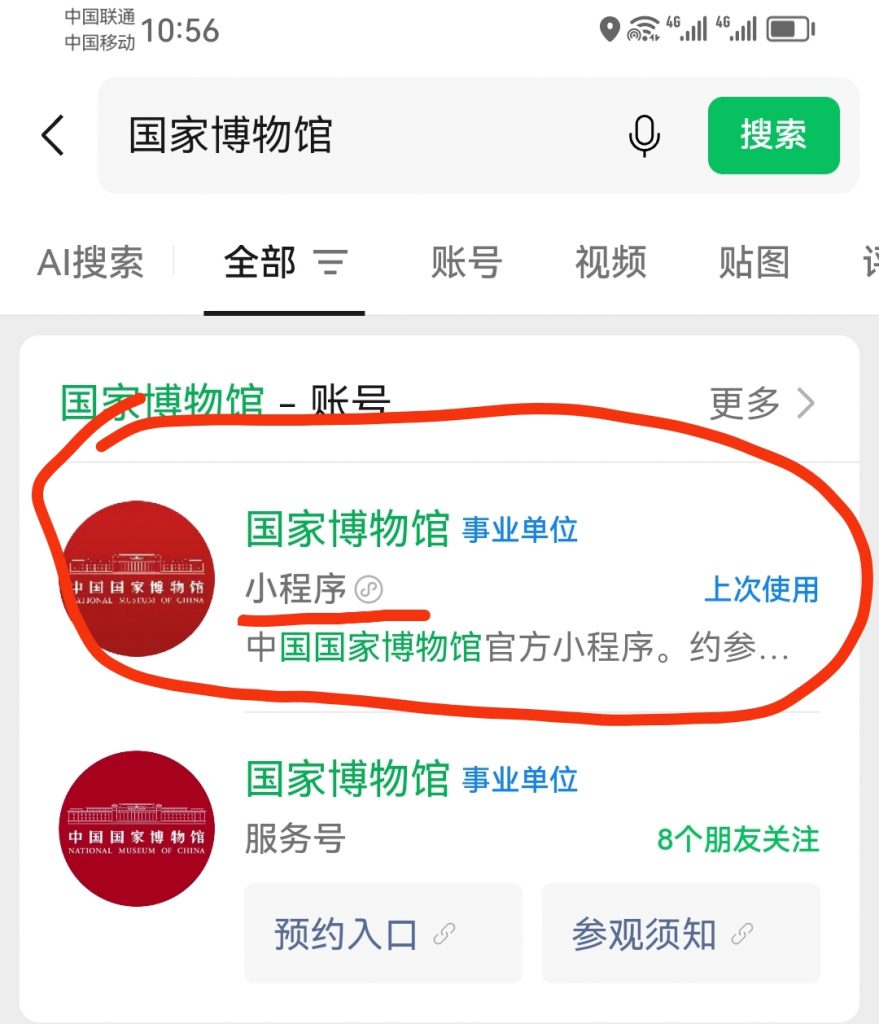
Task: Go back from the search page
Action: (x=53, y=135)
